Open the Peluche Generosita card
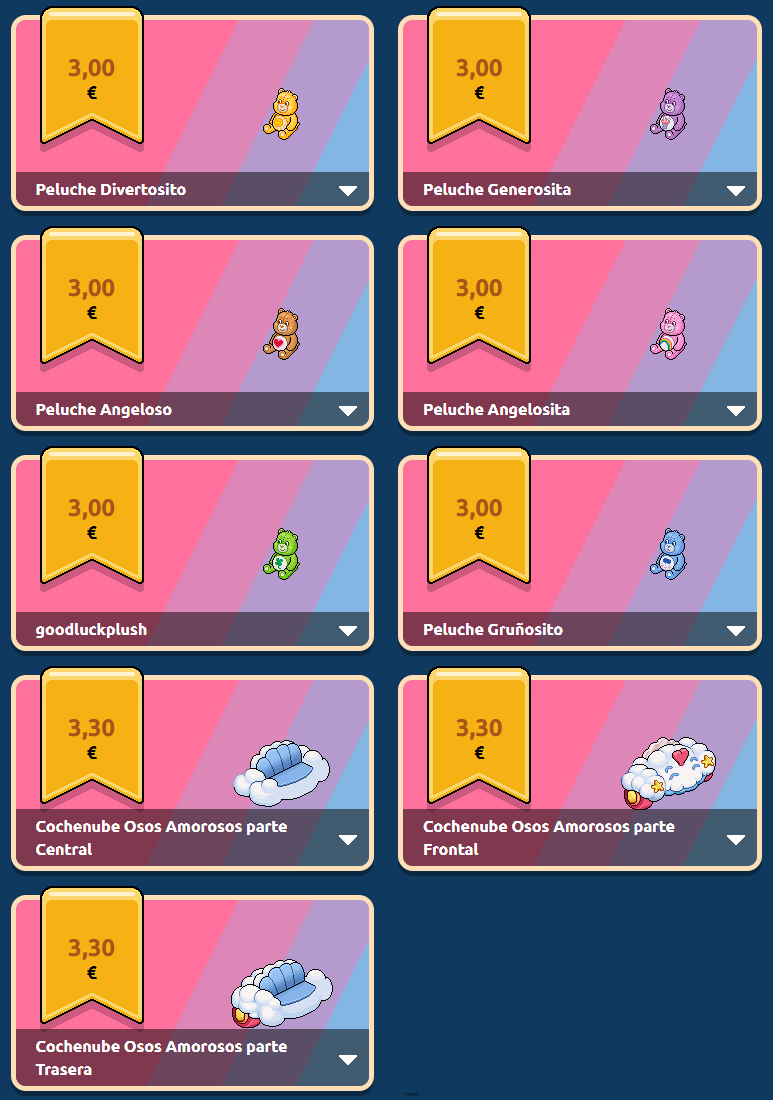 coord(579,112)
